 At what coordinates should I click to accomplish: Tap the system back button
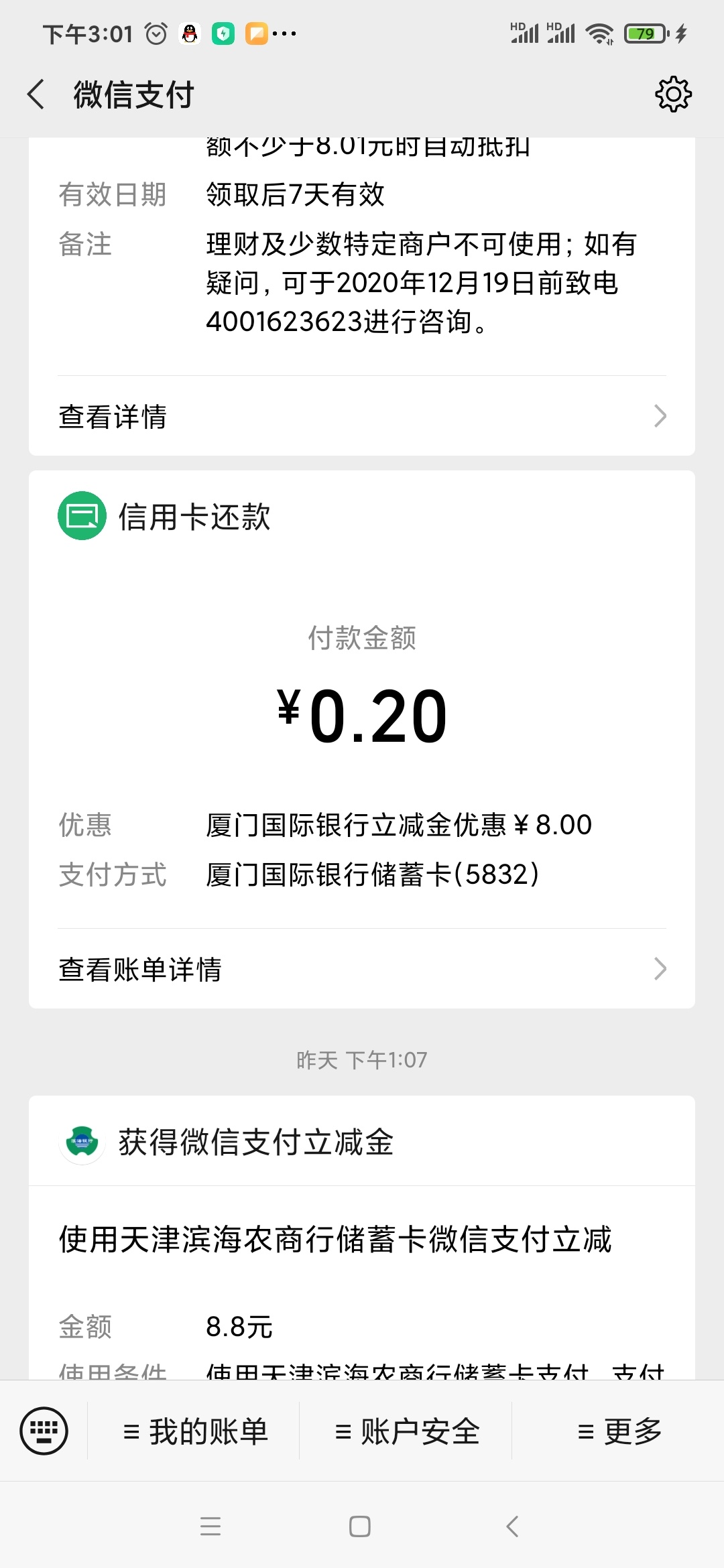tap(512, 1526)
